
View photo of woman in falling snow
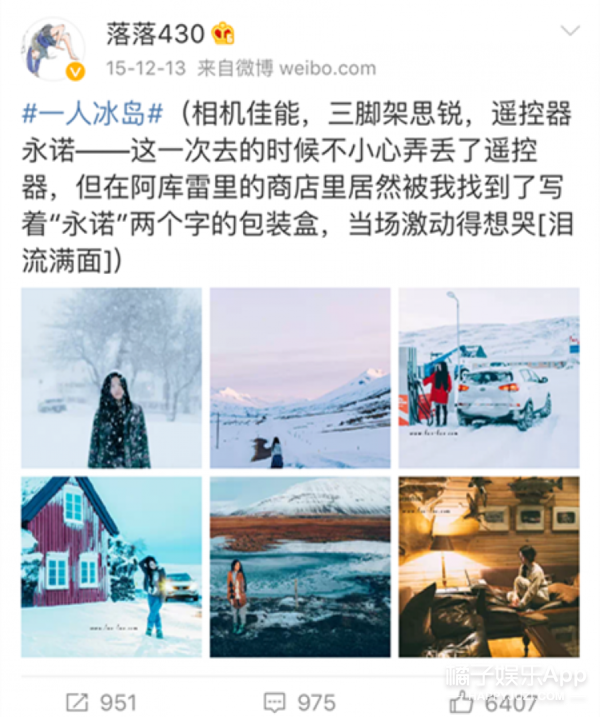pyautogui.click(x=111, y=378)
